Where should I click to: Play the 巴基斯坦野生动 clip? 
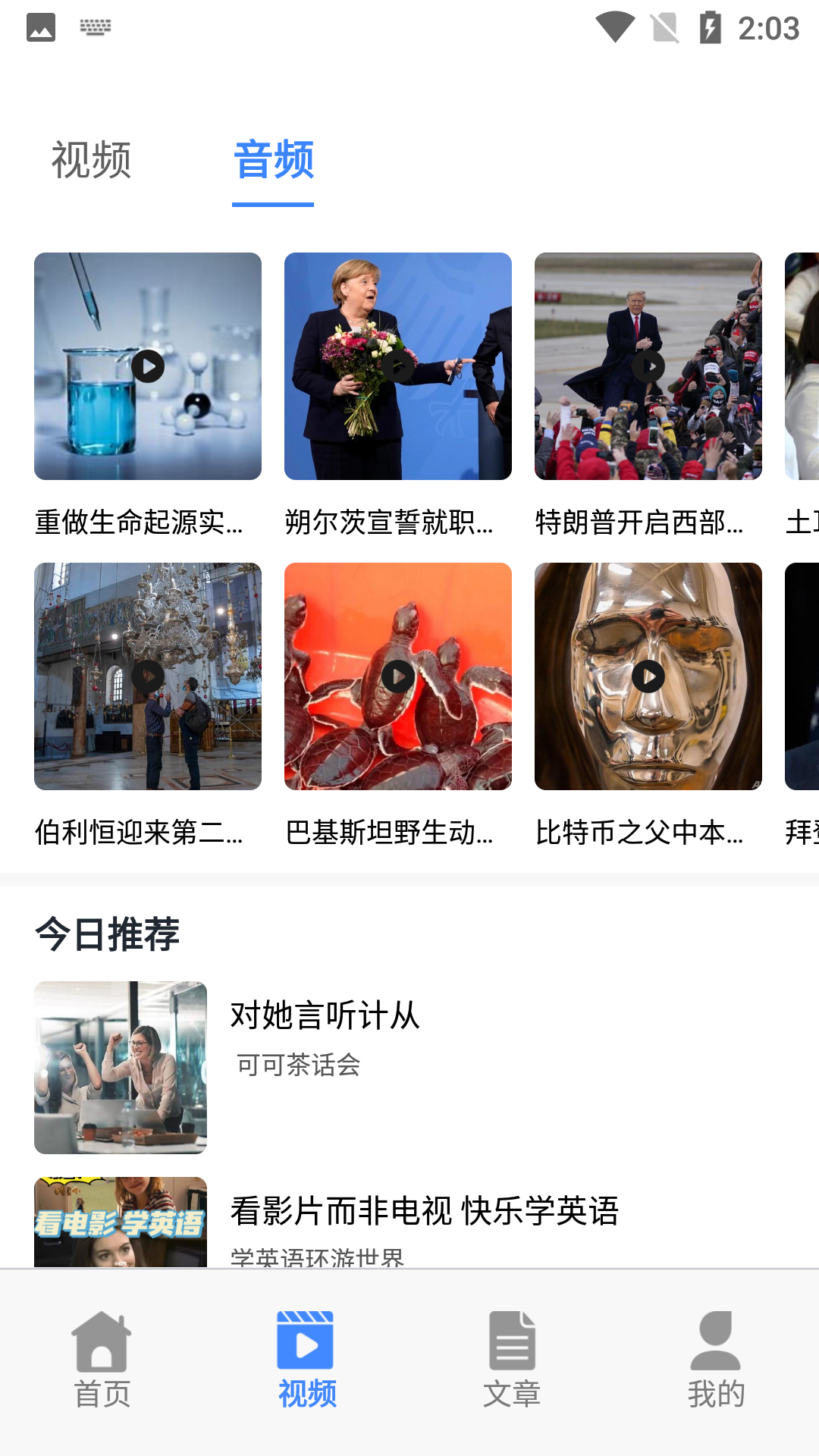(397, 676)
